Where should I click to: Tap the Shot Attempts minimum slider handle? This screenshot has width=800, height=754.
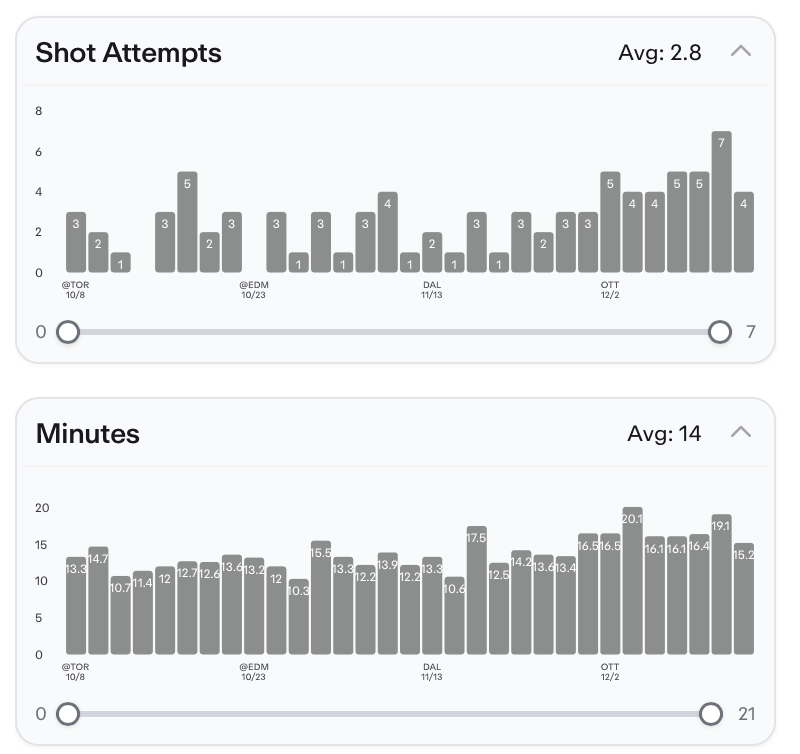tap(68, 332)
